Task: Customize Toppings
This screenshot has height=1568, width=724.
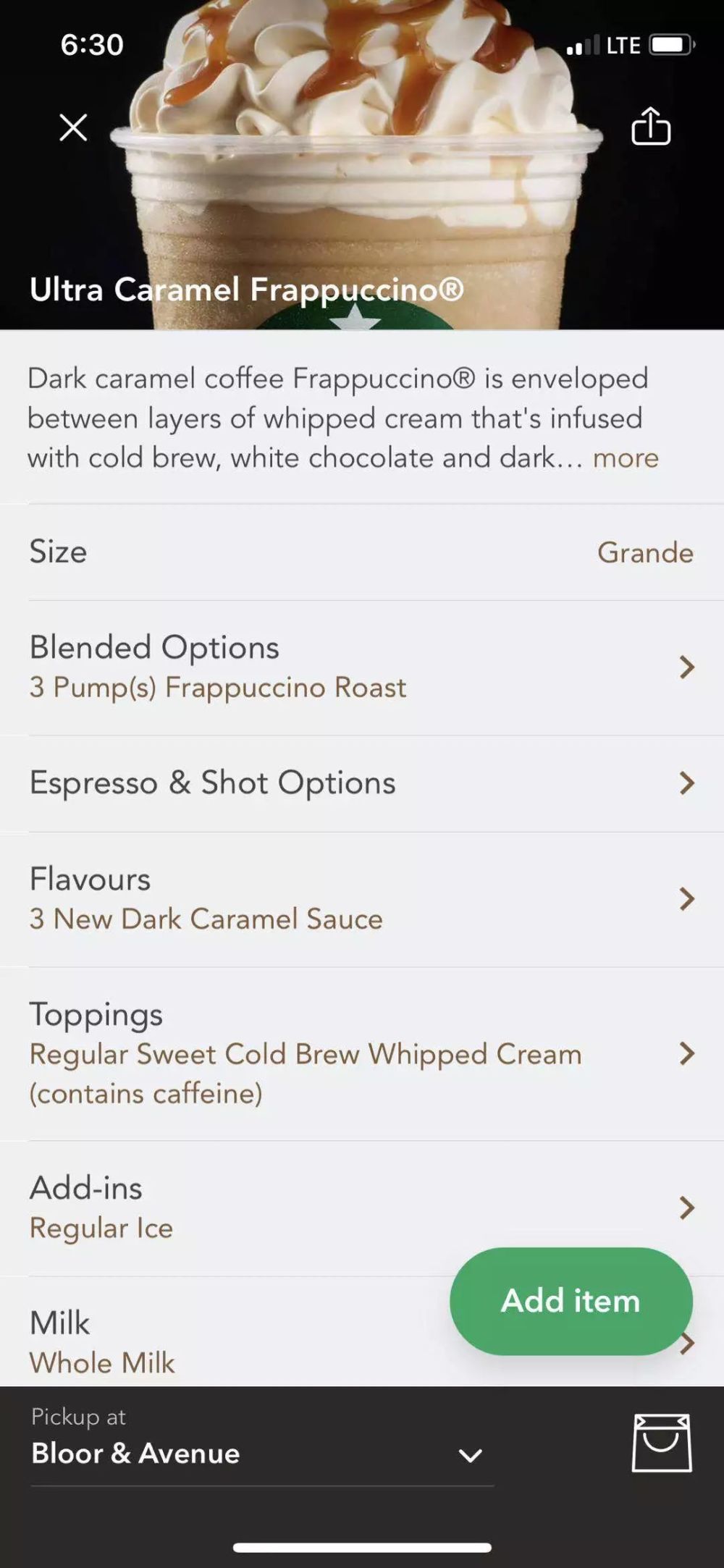Action: point(362,1053)
